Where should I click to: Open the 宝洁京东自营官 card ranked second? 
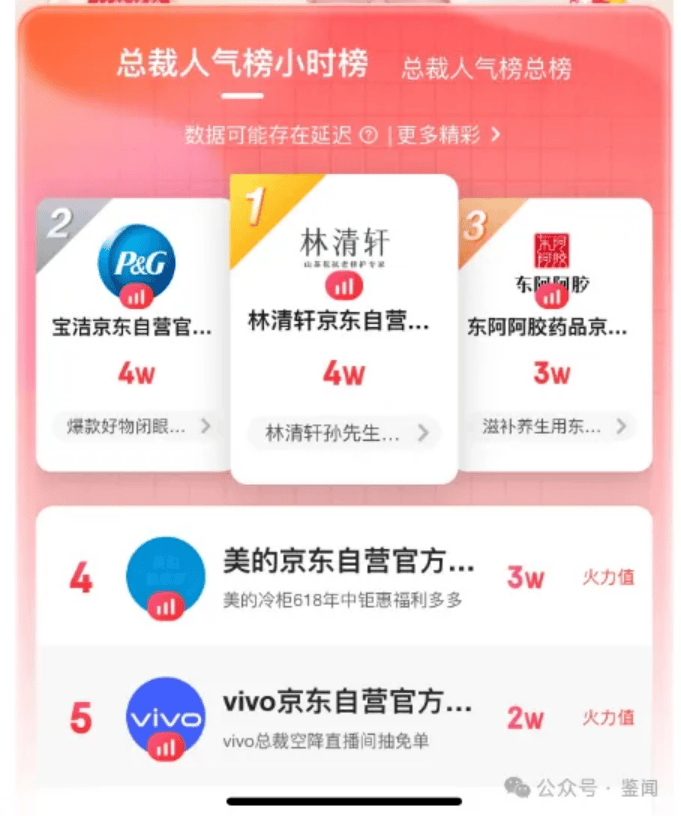click(133, 335)
